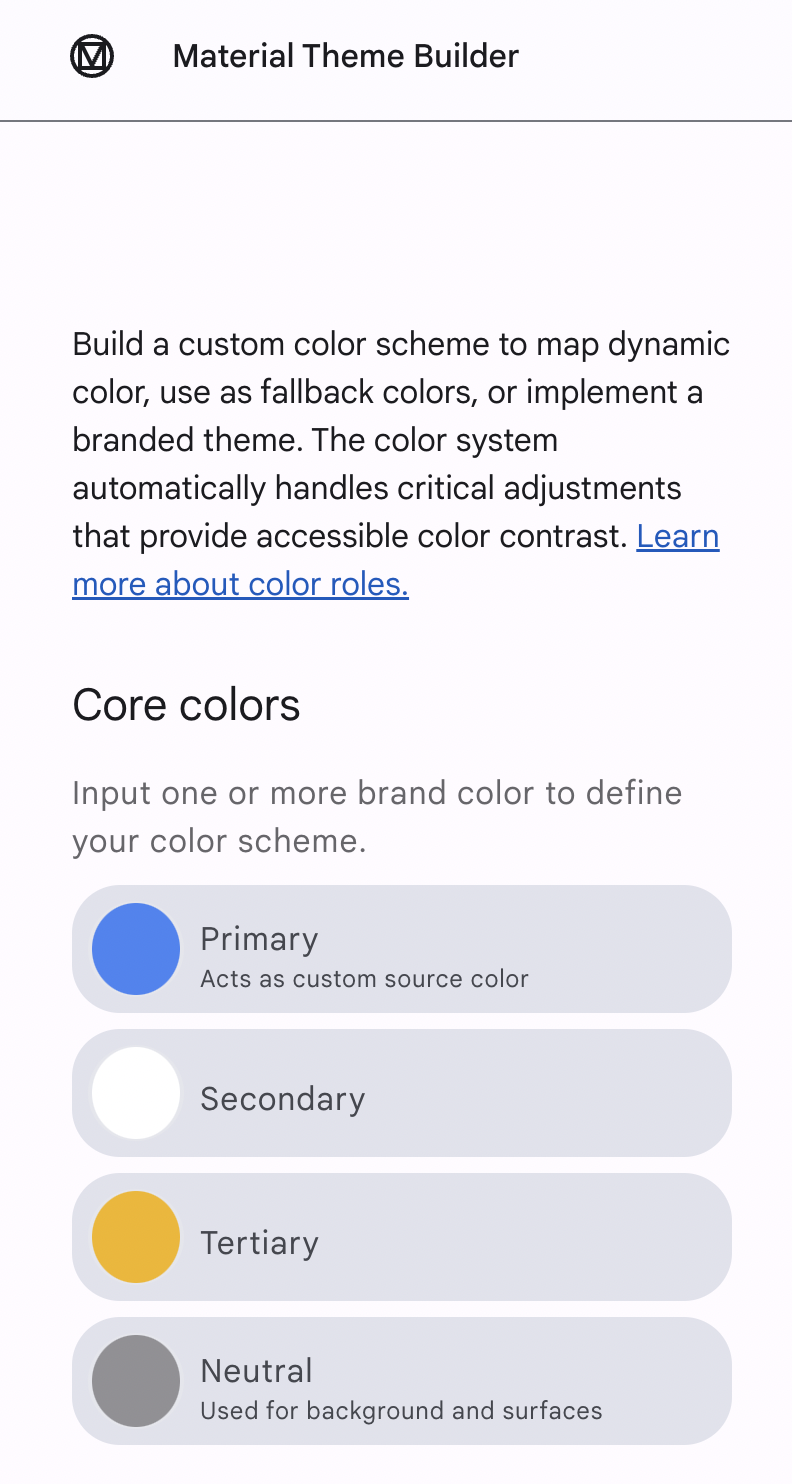Open the Neutral core color card

pyautogui.click(x=400, y=1381)
